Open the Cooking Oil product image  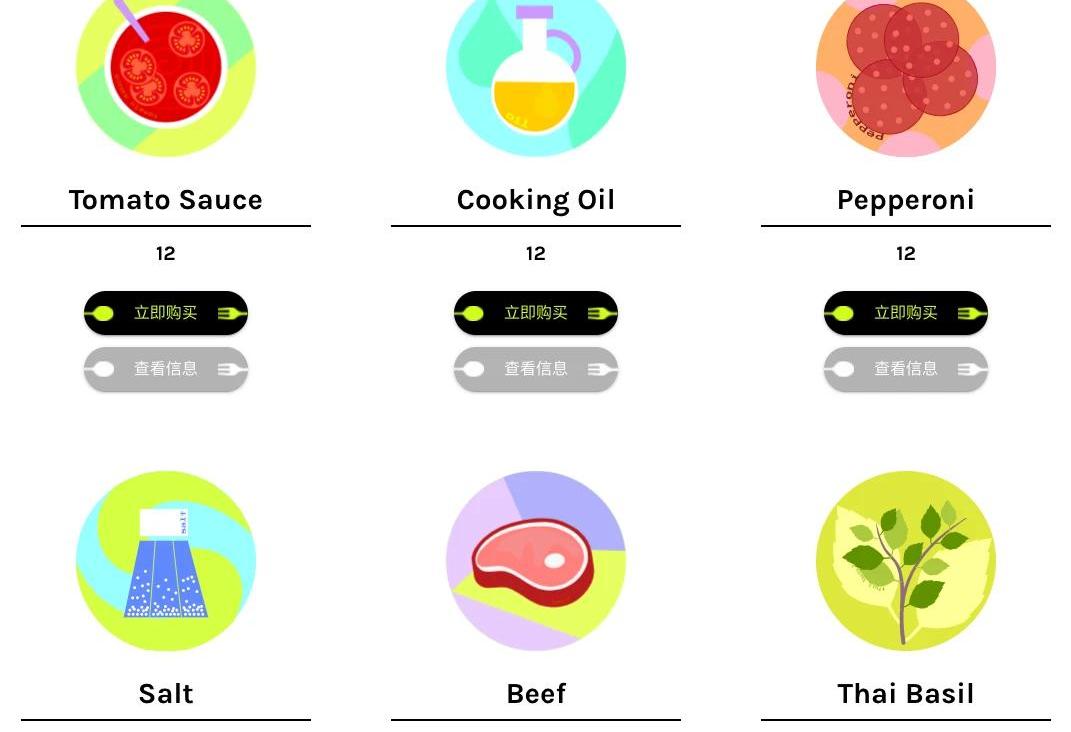tap(536, 70)
